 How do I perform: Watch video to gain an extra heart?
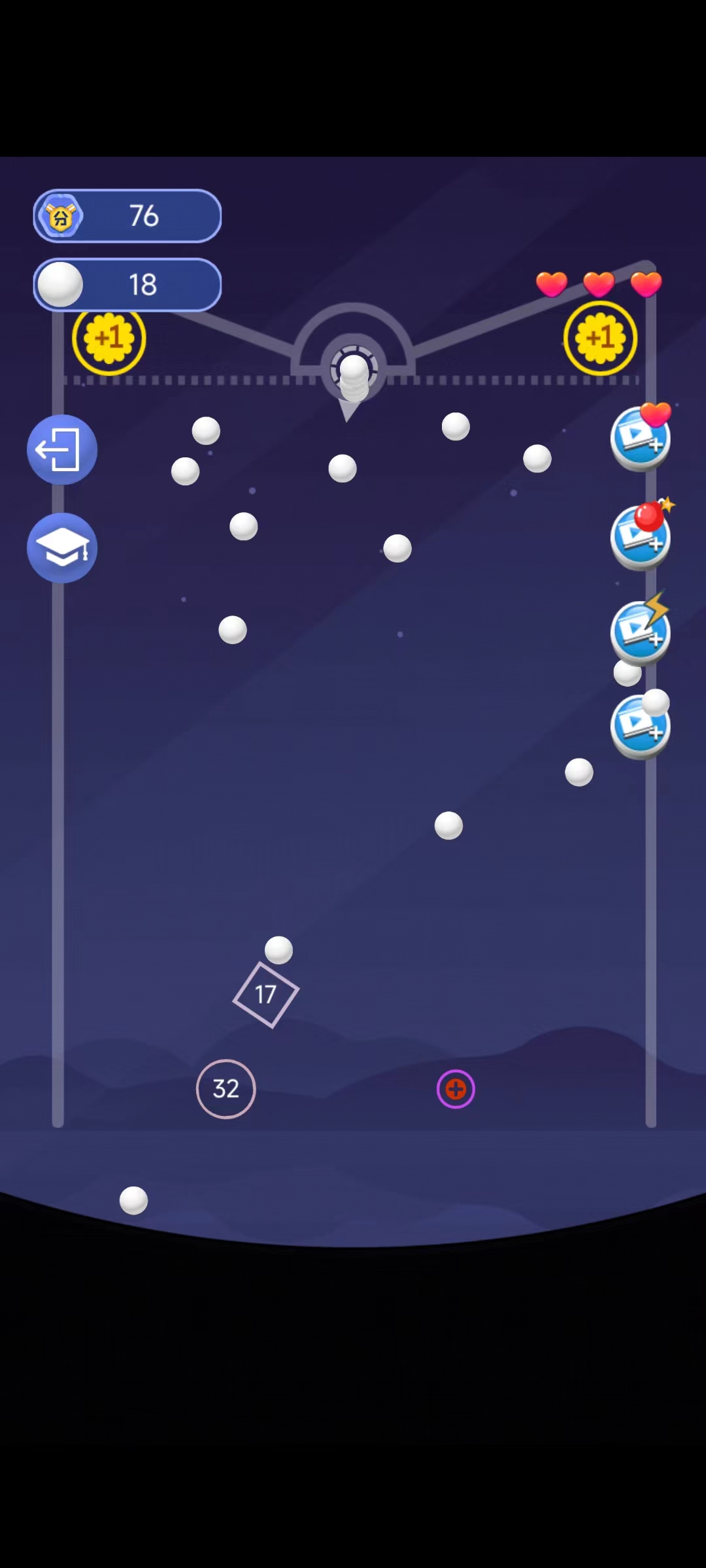[640, 438]
